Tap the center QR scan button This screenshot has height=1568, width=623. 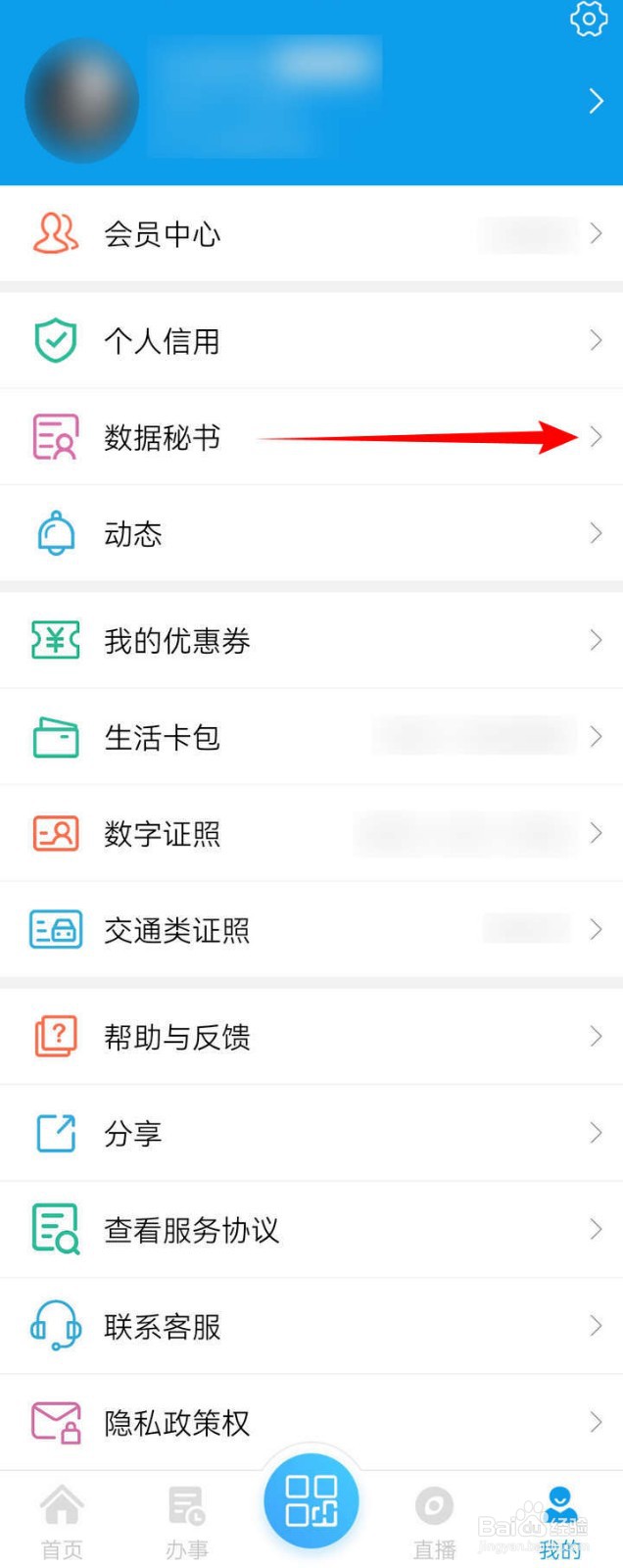311,1500
